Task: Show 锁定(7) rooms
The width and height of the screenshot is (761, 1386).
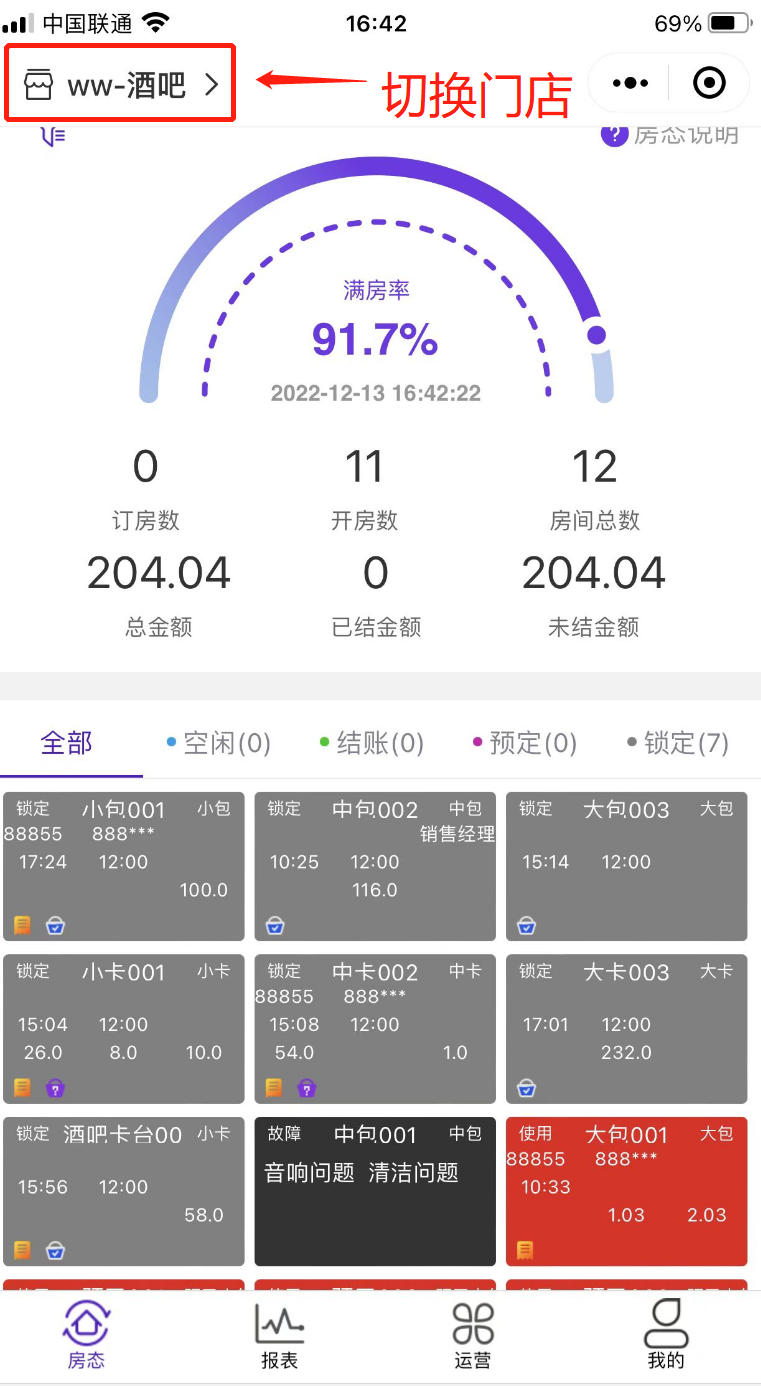Action: [x=678, y=743]
